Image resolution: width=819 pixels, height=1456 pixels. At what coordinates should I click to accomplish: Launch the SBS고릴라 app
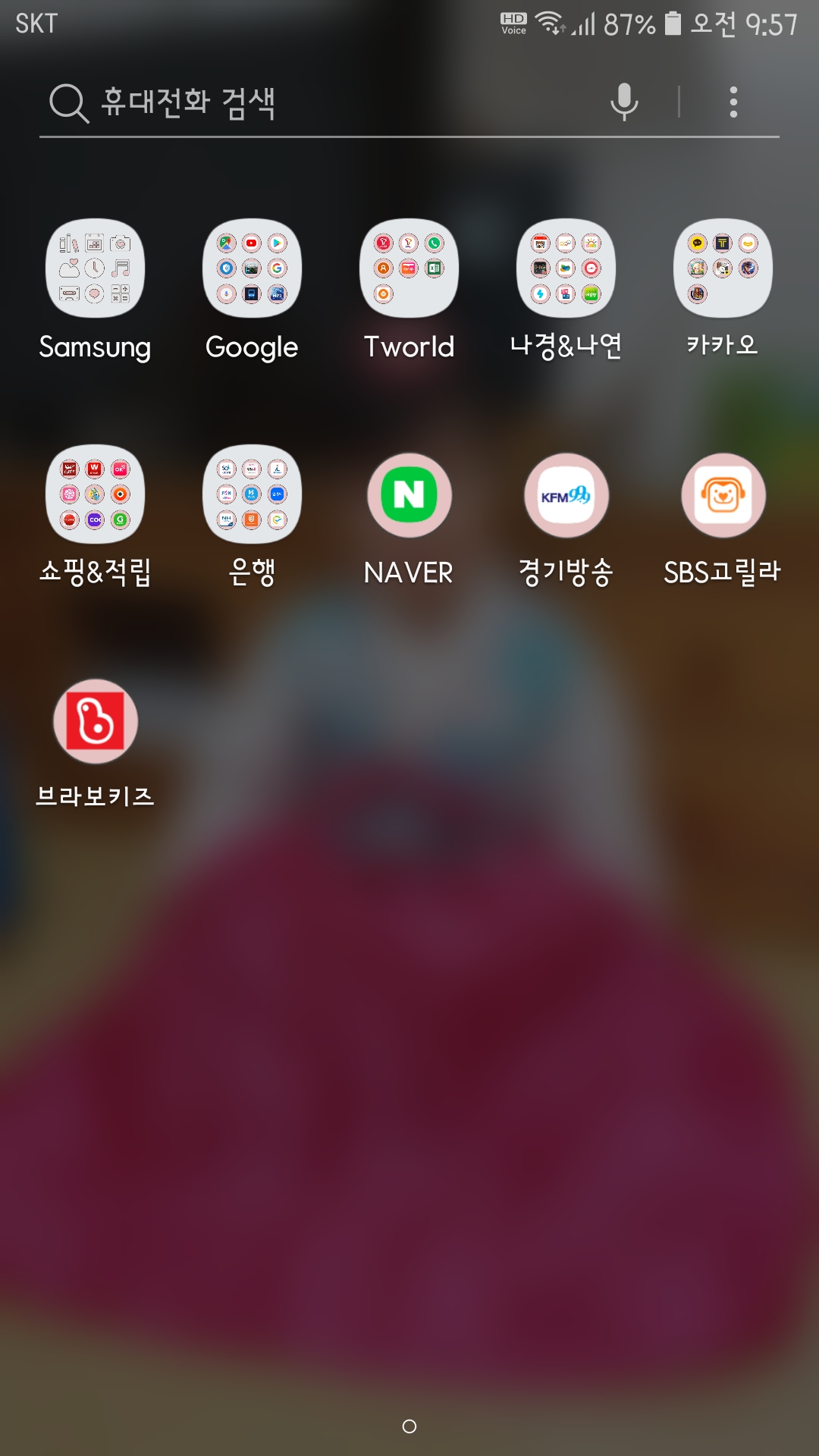pyautogui.click(x=723, y=495)
